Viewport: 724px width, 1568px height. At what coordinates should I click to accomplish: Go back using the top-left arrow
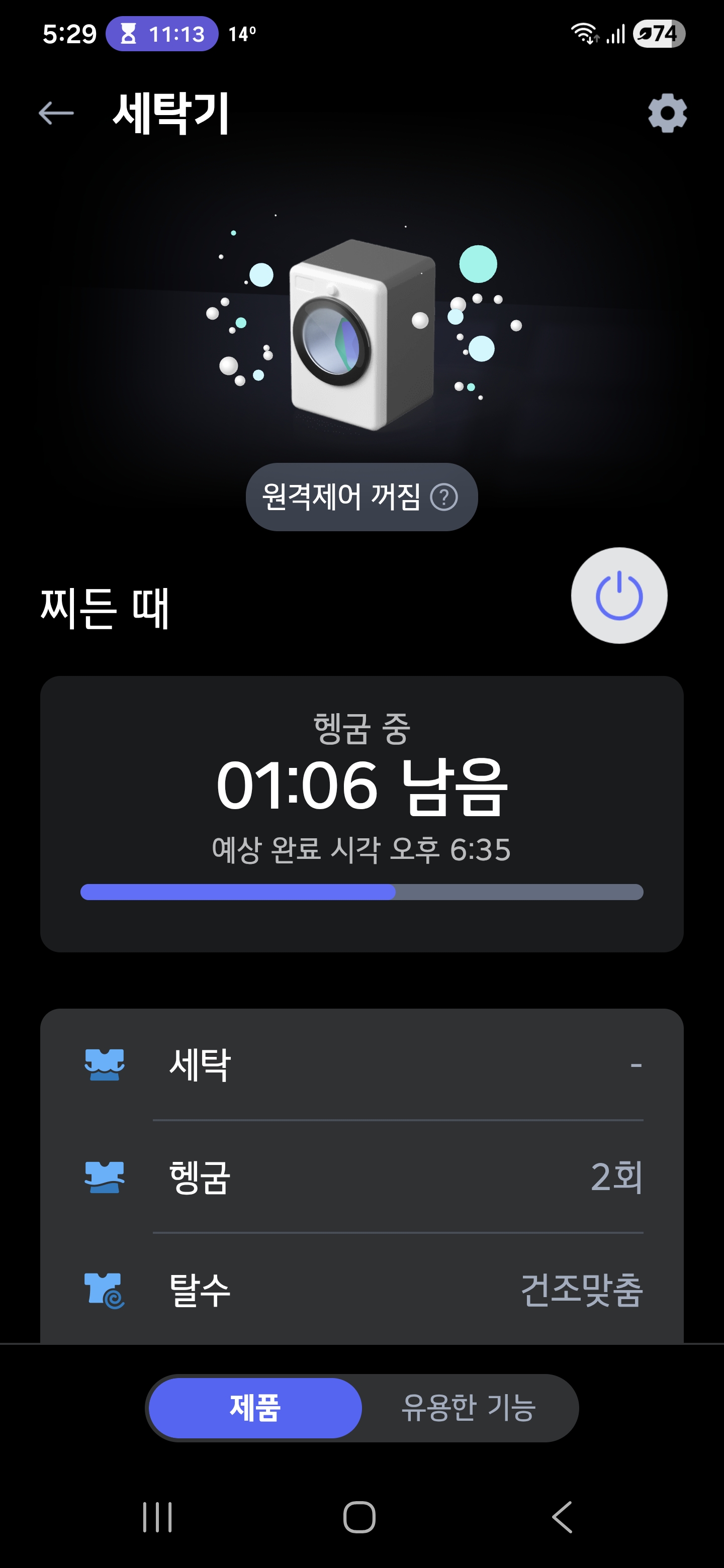pos(56,113)
